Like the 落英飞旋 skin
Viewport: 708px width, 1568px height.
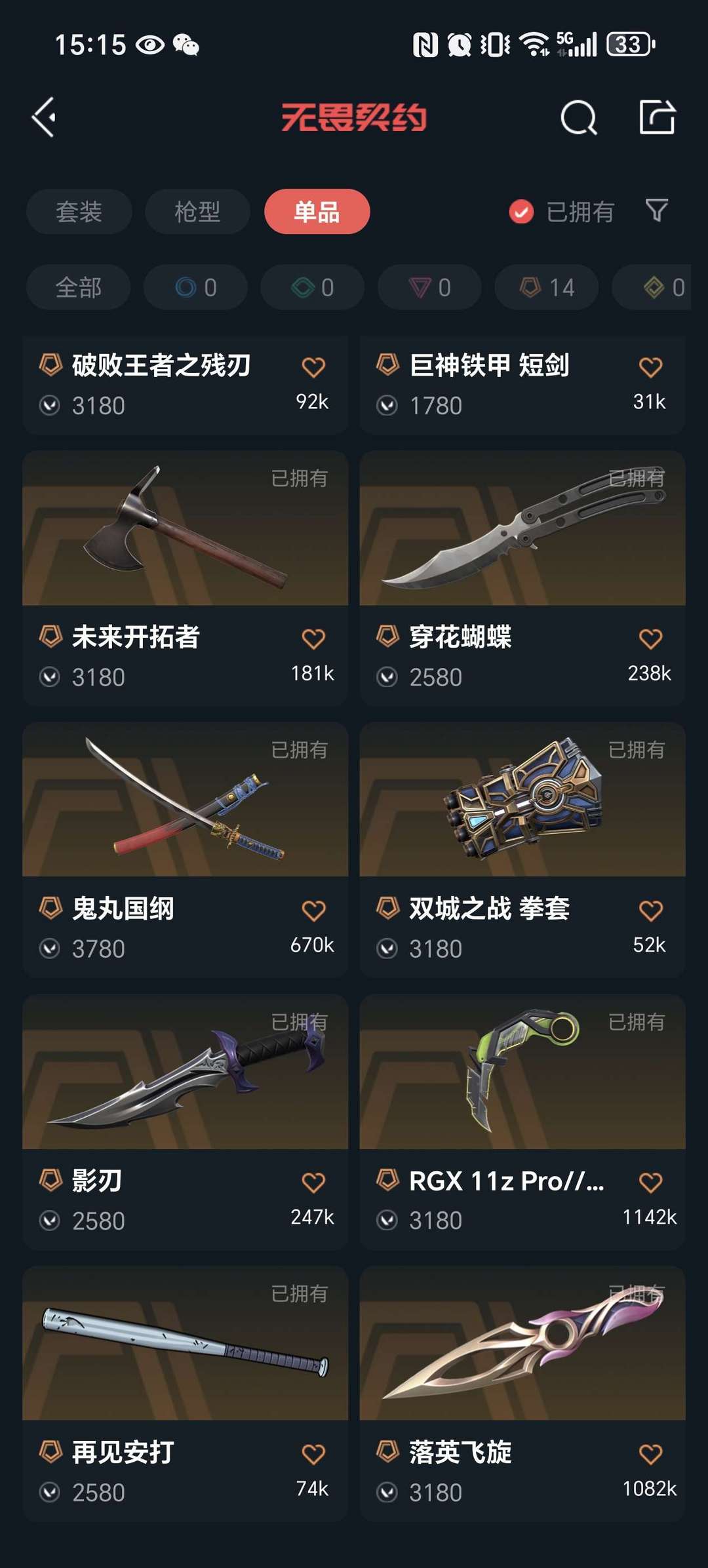coord(650,1454)
